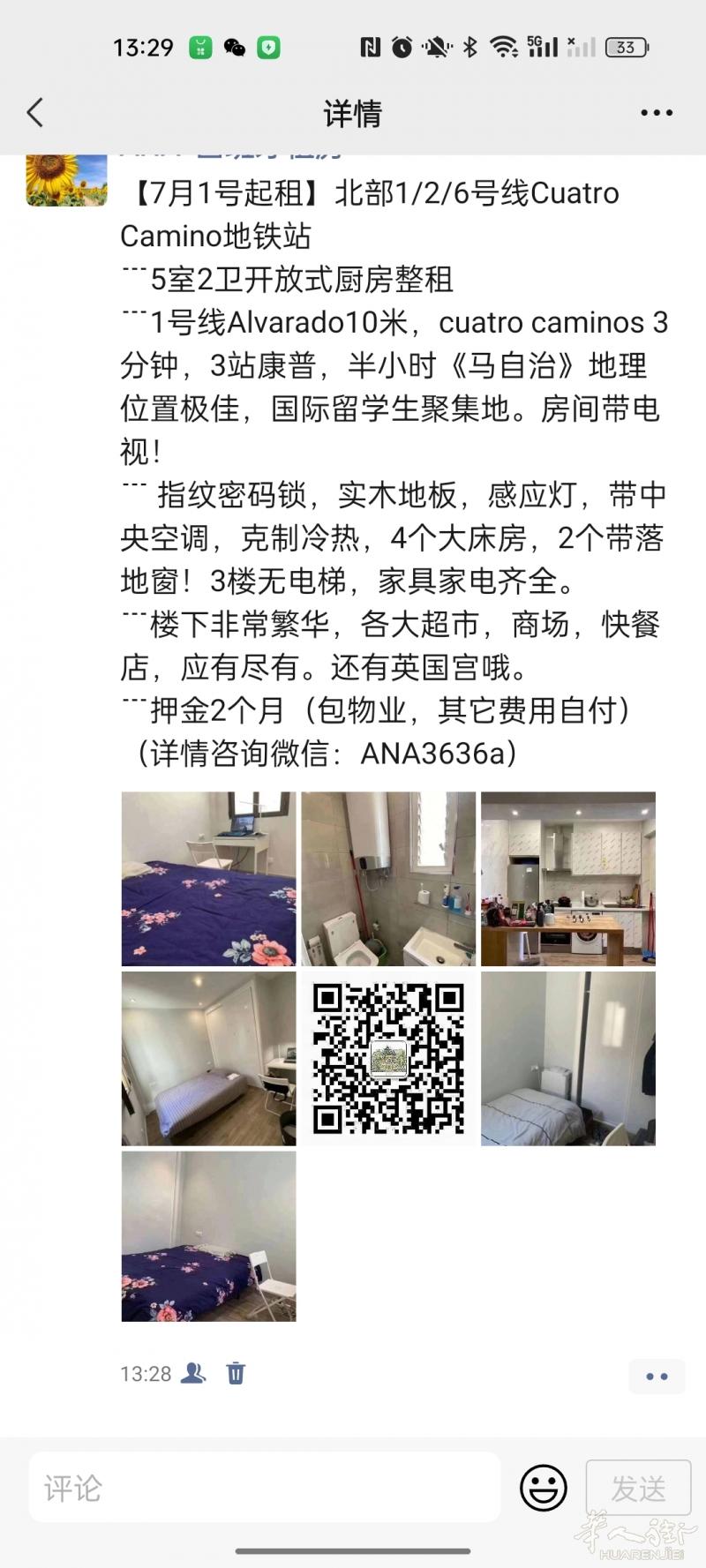View the floral bedding bedroom photo with desk
The image size is (706, 1568).
[209, 879]
